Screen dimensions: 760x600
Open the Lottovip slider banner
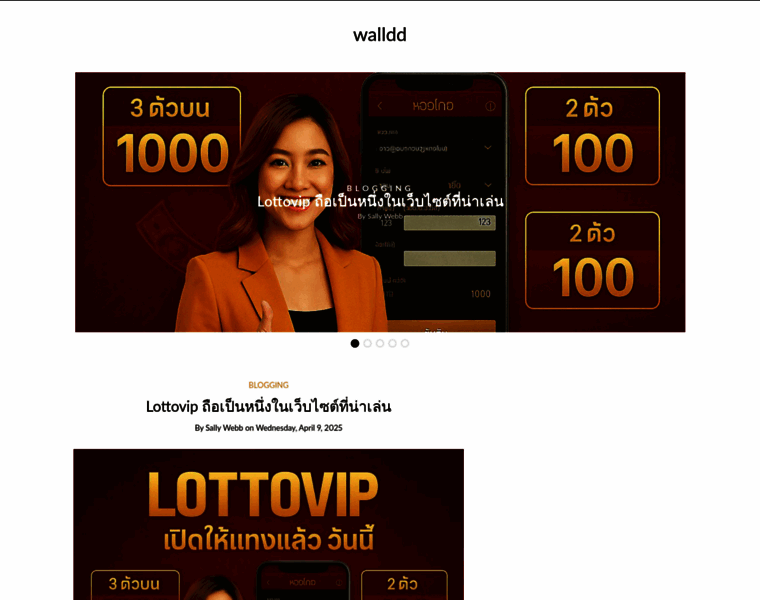(380, 201)
